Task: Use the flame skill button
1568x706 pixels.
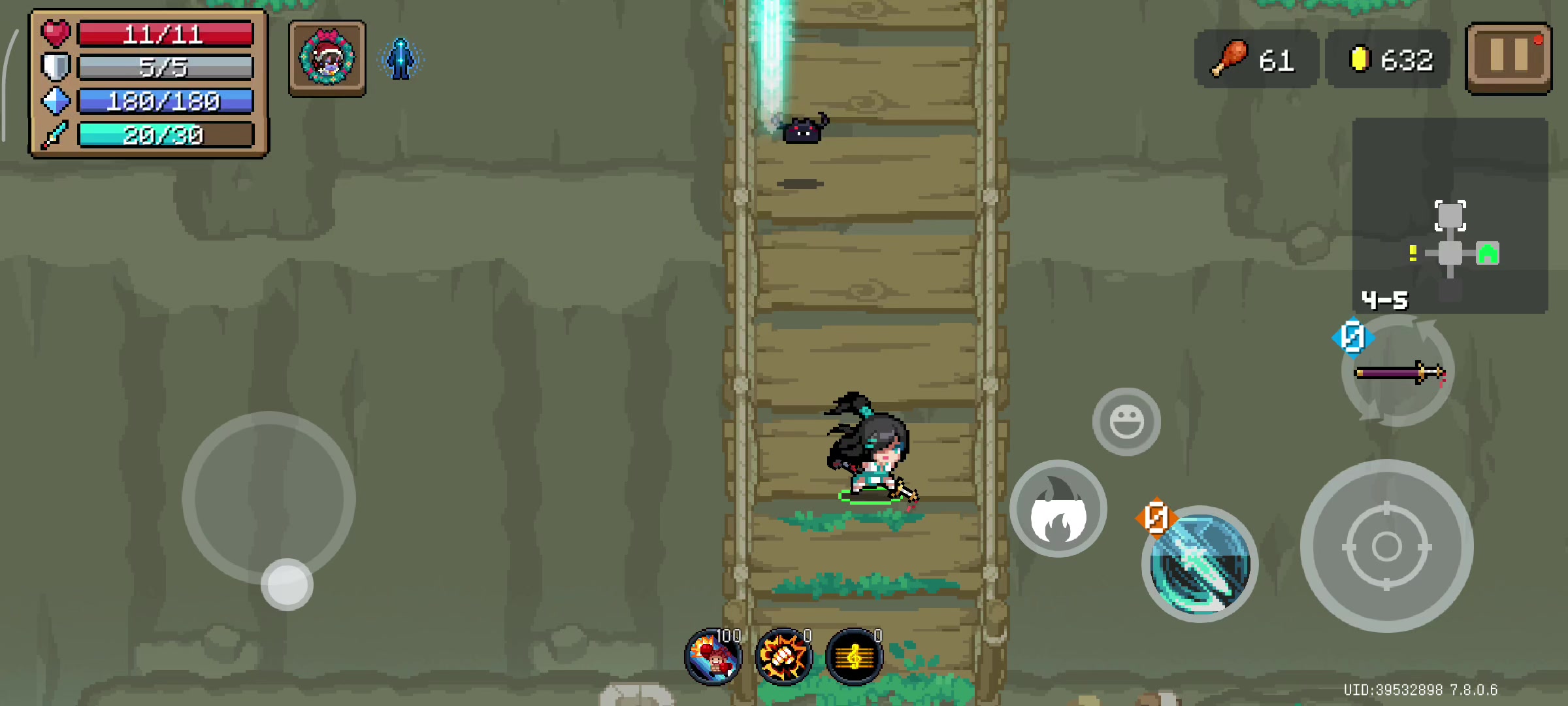Action: tap(1058, 509)
